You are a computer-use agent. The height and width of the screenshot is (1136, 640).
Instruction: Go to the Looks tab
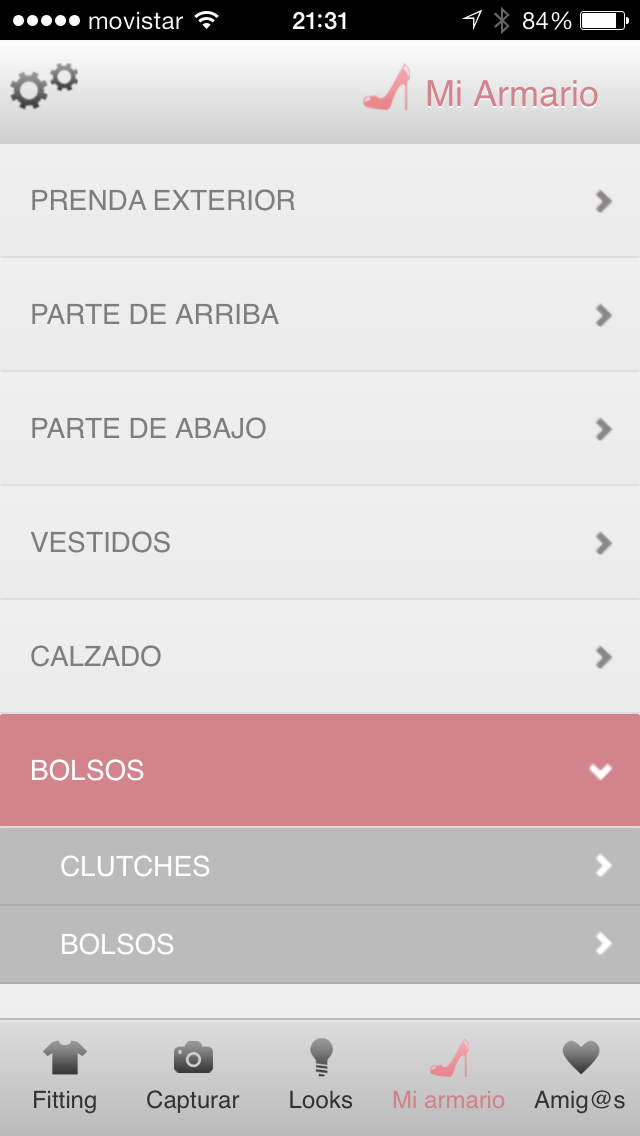pyautogui.click(x=320, y=1077)
